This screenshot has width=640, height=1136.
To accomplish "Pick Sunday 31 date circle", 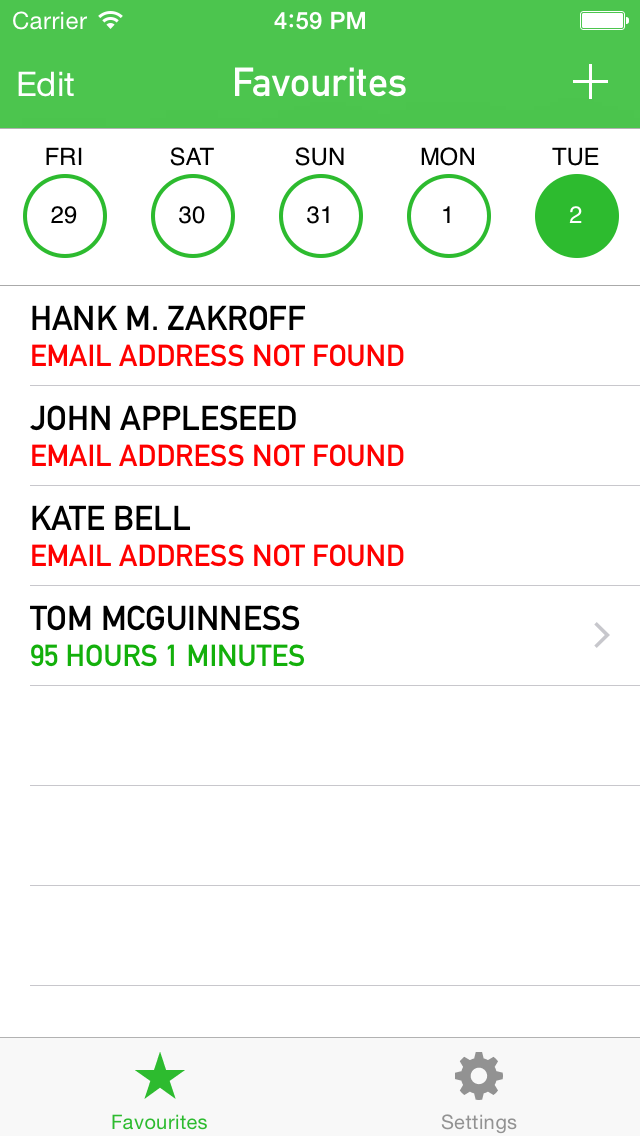I will 320,215.
